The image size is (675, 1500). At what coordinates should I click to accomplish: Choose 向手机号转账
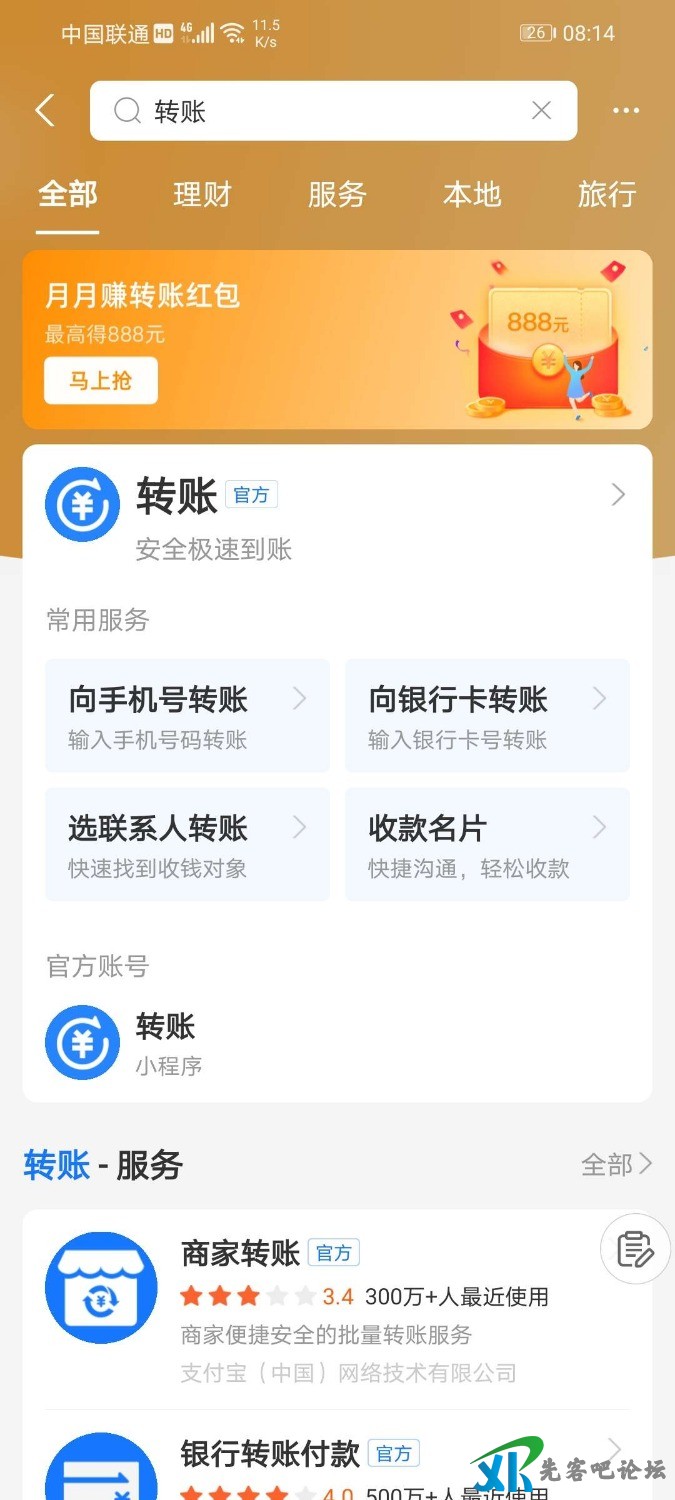187,715
